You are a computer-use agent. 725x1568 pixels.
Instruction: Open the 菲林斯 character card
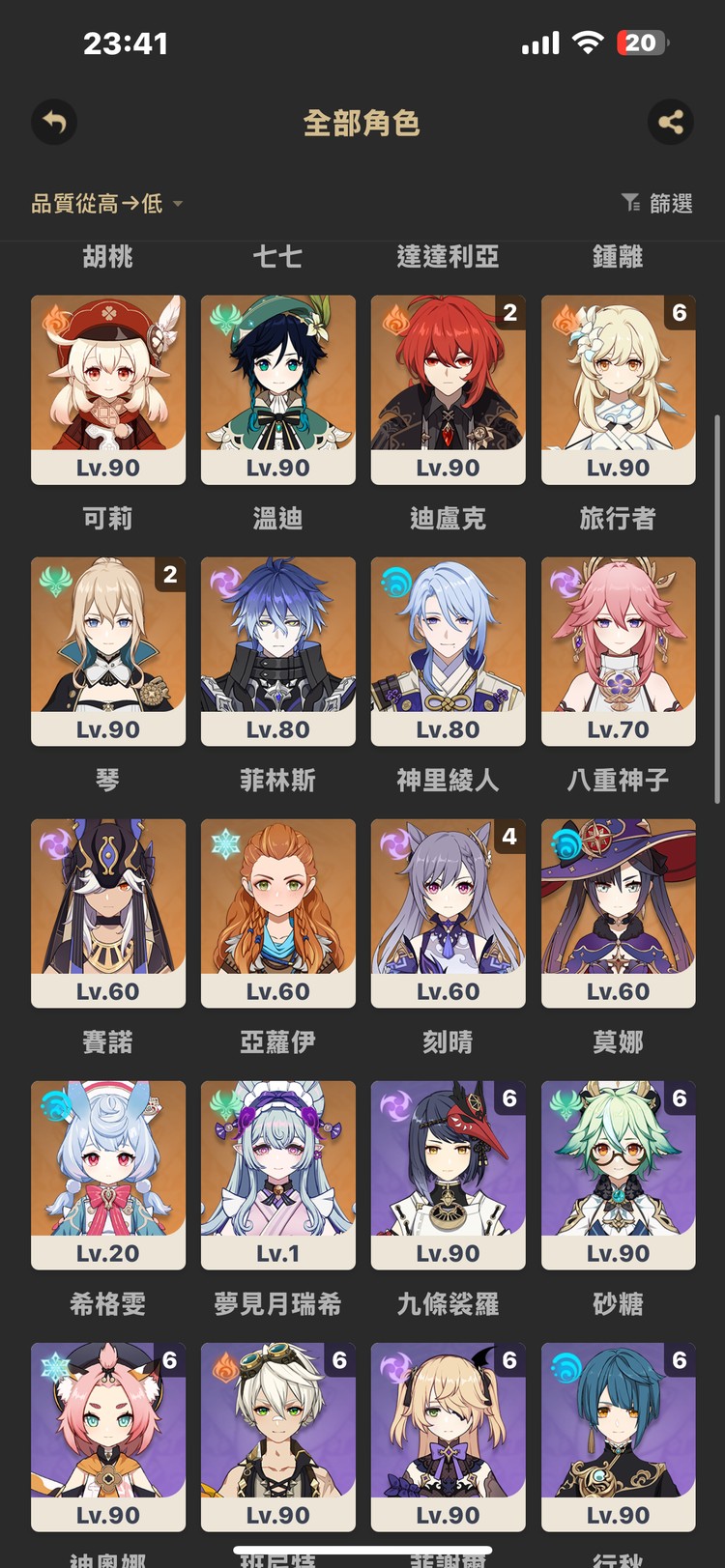(x=278, y=650)
